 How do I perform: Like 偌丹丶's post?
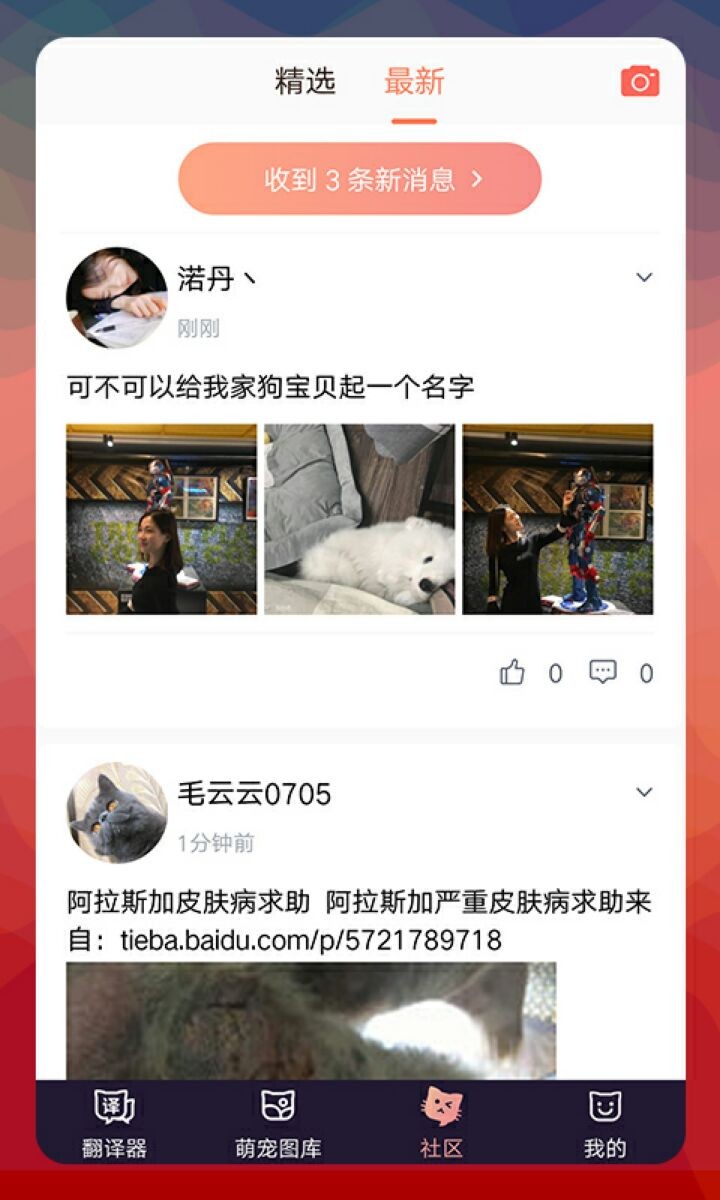[512, 673]
